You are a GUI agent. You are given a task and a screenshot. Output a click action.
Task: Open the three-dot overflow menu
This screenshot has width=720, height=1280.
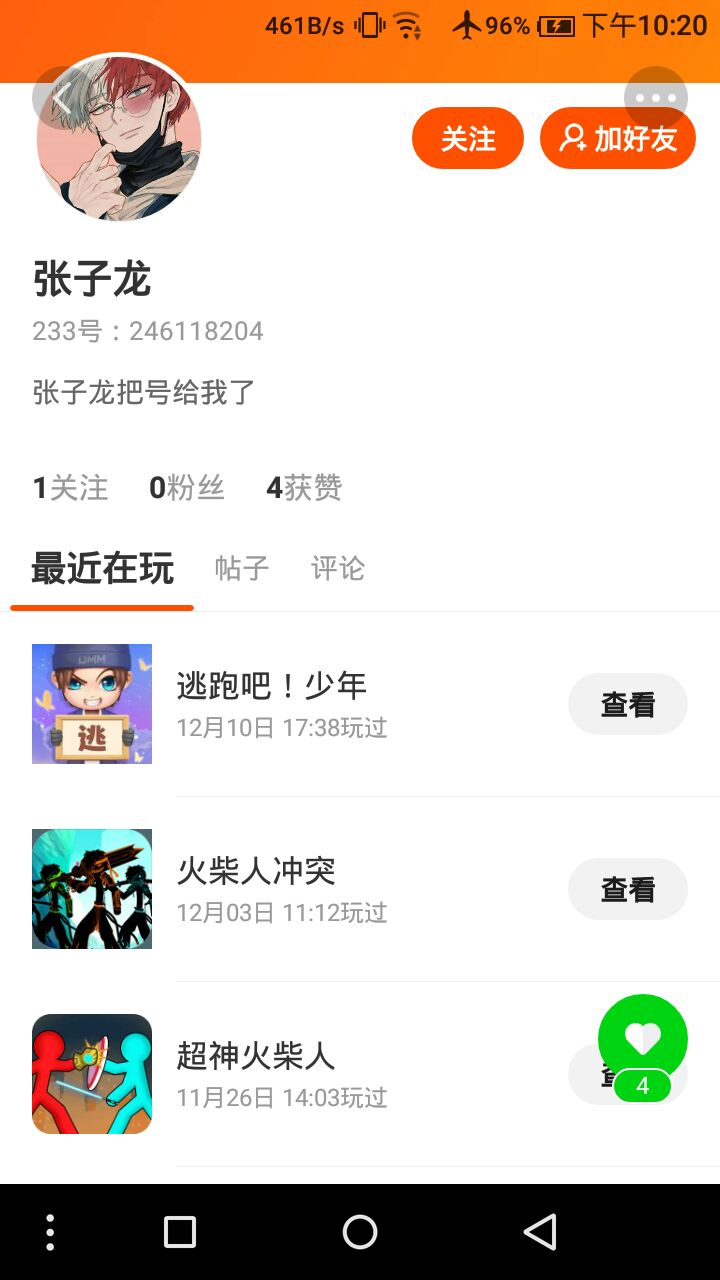656,98
